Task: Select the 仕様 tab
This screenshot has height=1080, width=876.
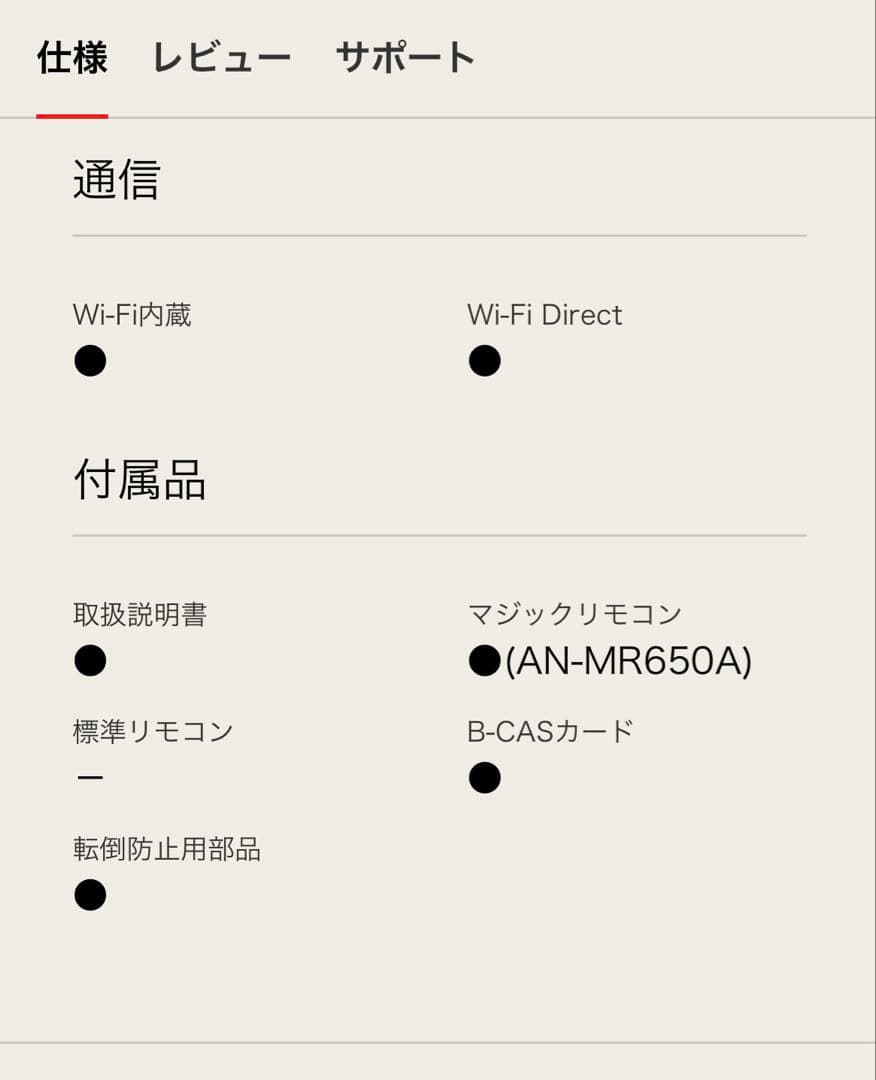Action: 71,57
